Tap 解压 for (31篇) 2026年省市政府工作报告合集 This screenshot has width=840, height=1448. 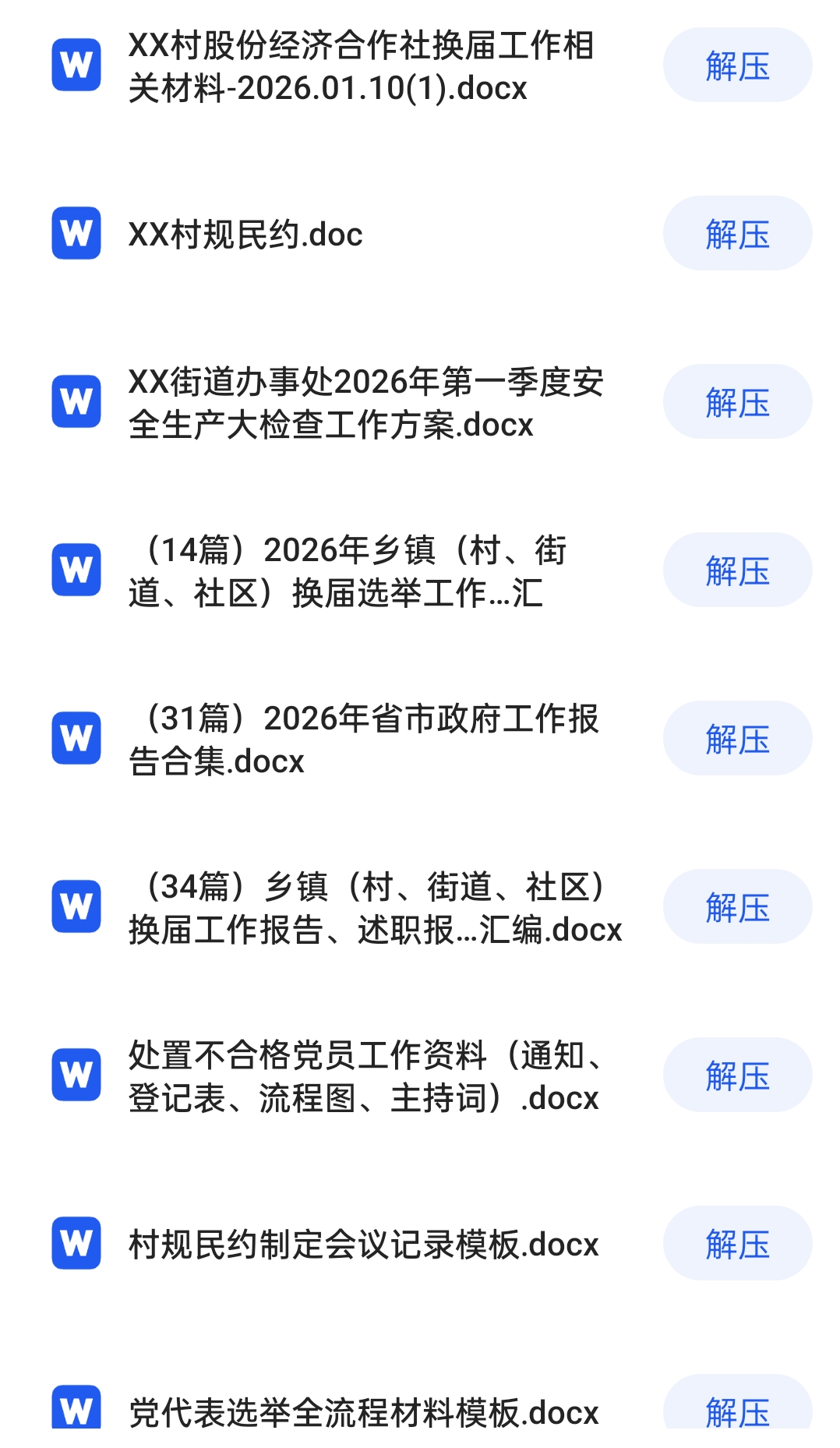point(737,739)
